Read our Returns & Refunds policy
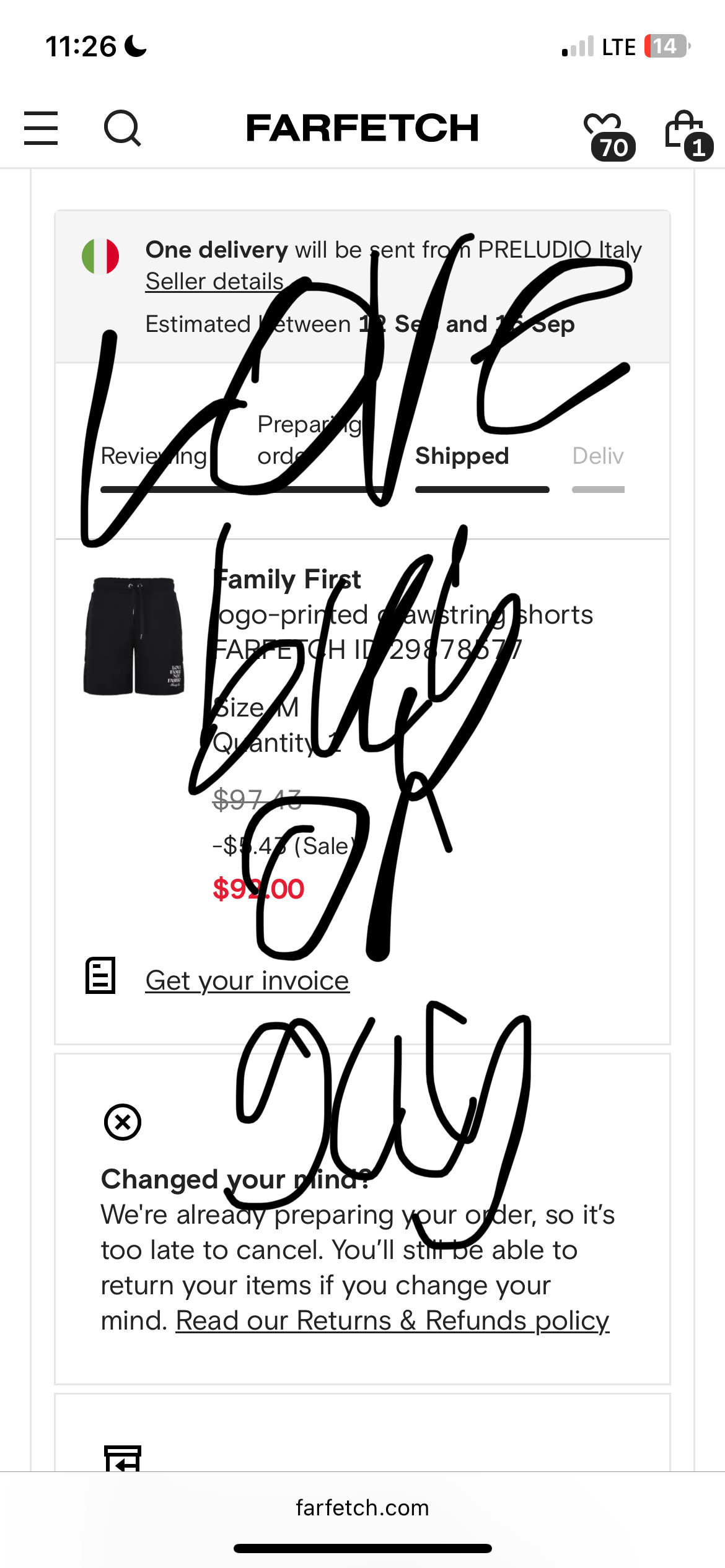Image resolution: width=725 pixels, height=1568 pixels. (392, 1321)
